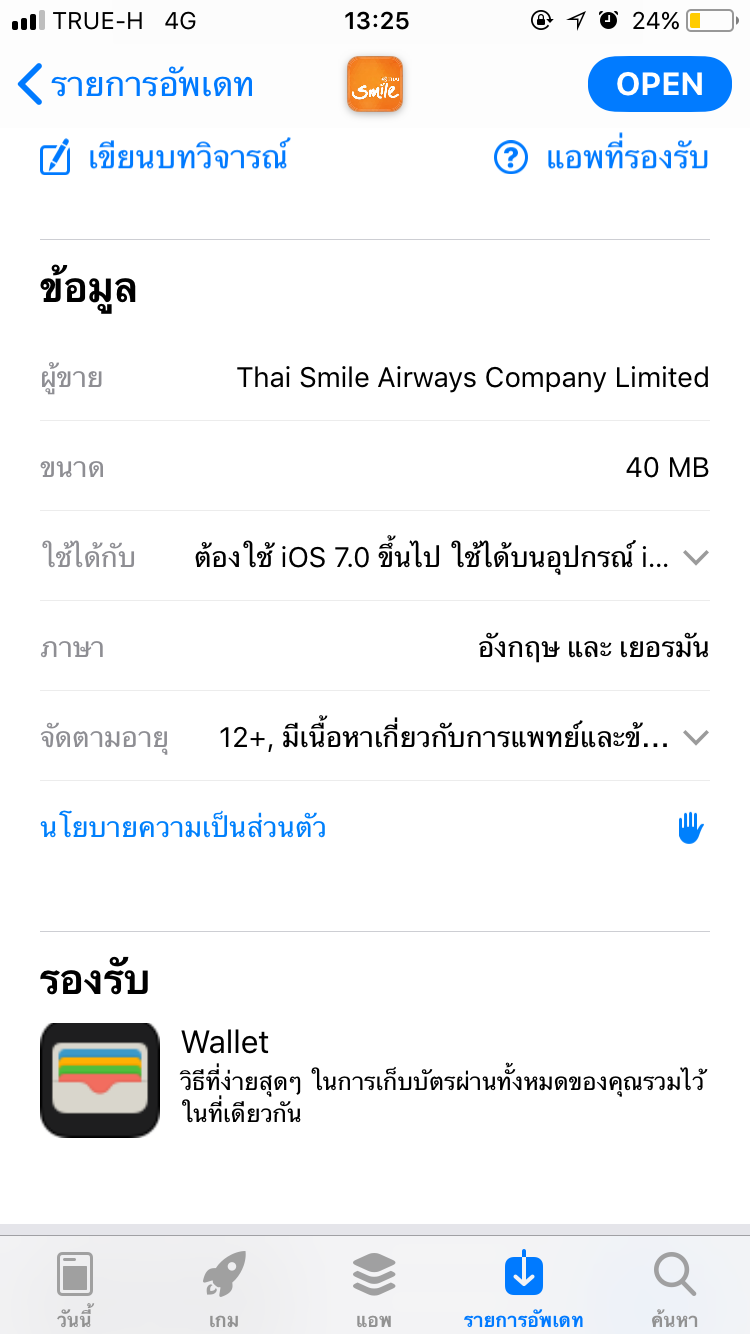Select the รายการอัพเดท updates tab
Screen dimensions: 750x1334
pyautogui.click(x=524, y=1287)
